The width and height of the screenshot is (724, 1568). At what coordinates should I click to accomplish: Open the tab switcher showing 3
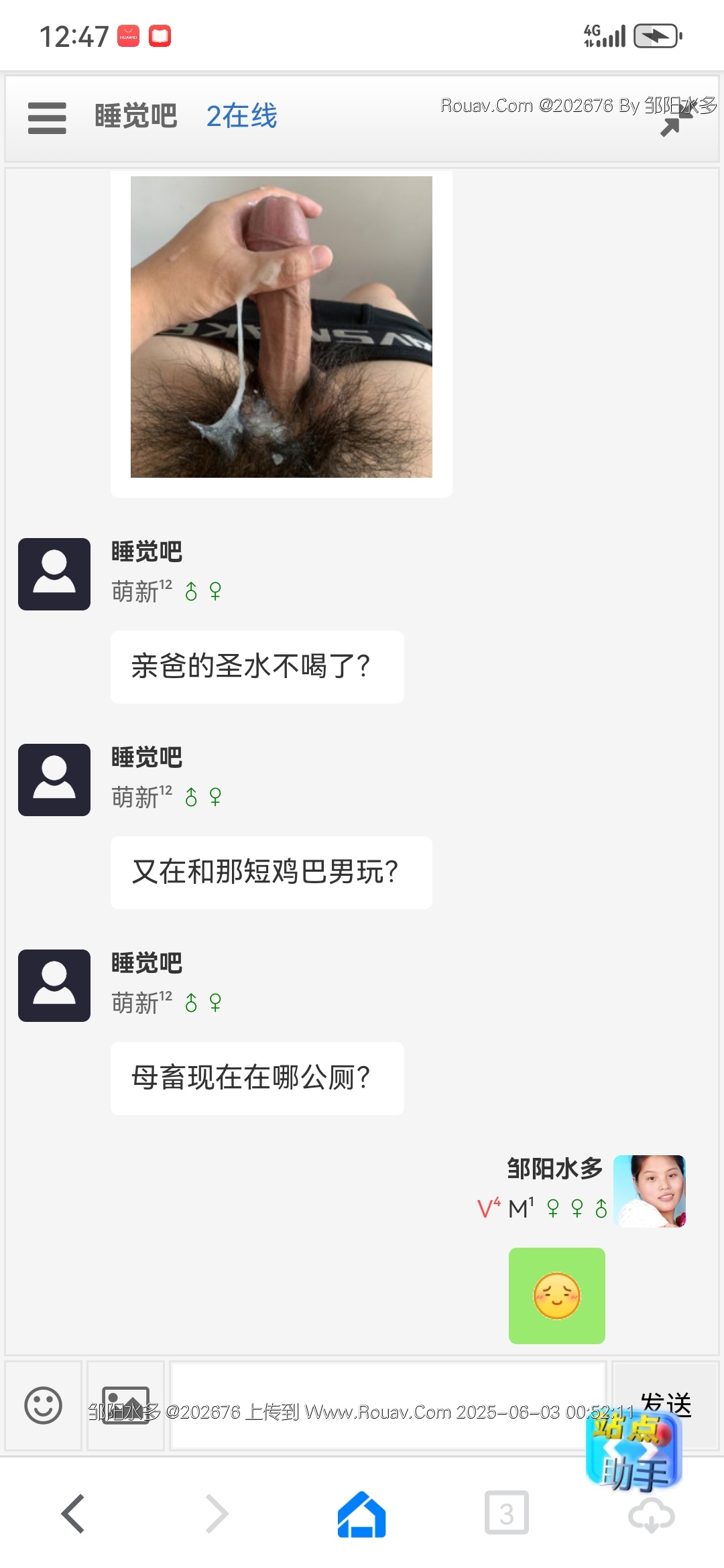[506, 1514]
